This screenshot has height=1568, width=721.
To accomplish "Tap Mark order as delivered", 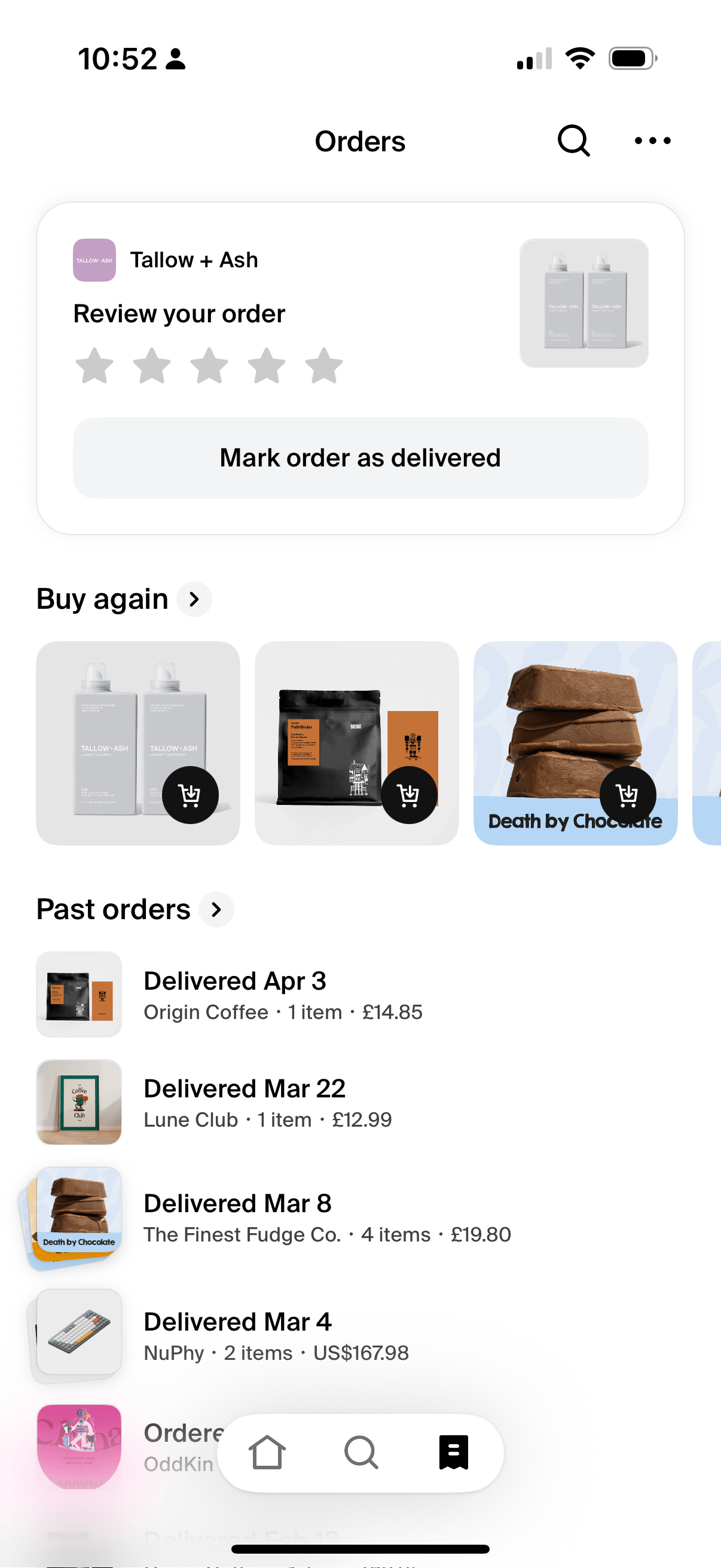I will pos(359,457).
